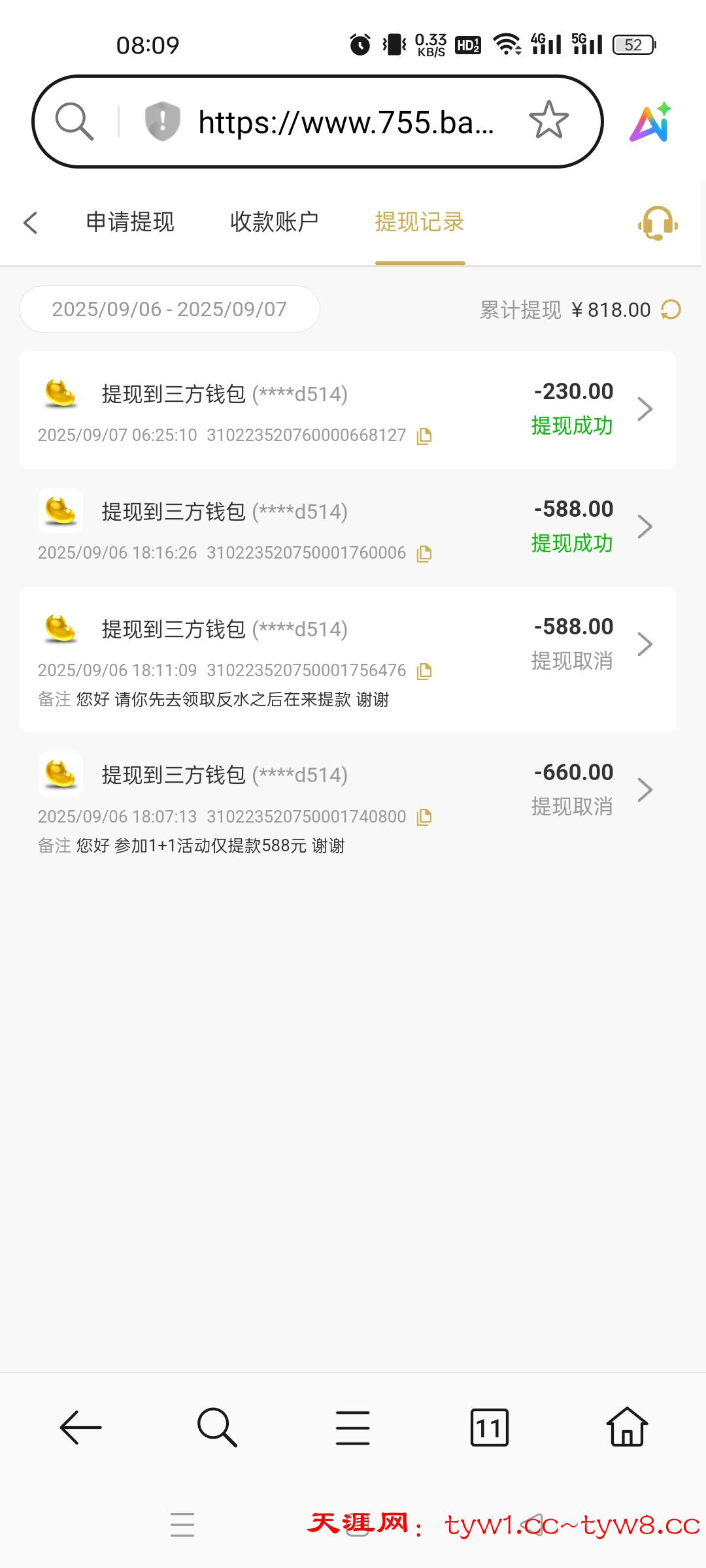Image resolution: width=706 pixels, height=1568 pixels.
Task: Open customer service headset icon
Action: click(x=658, y=223)
